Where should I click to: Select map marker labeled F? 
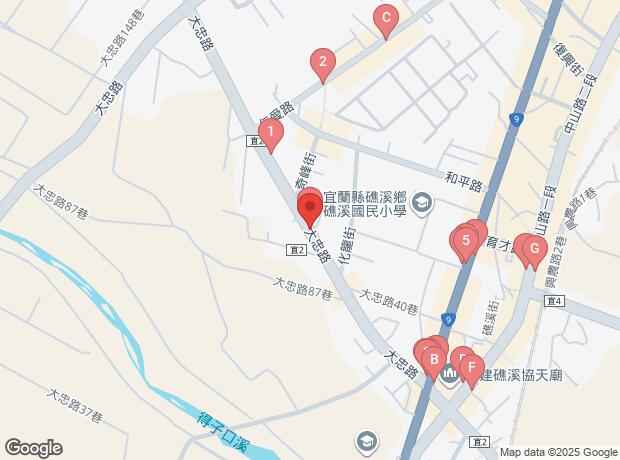click(470, 367)
